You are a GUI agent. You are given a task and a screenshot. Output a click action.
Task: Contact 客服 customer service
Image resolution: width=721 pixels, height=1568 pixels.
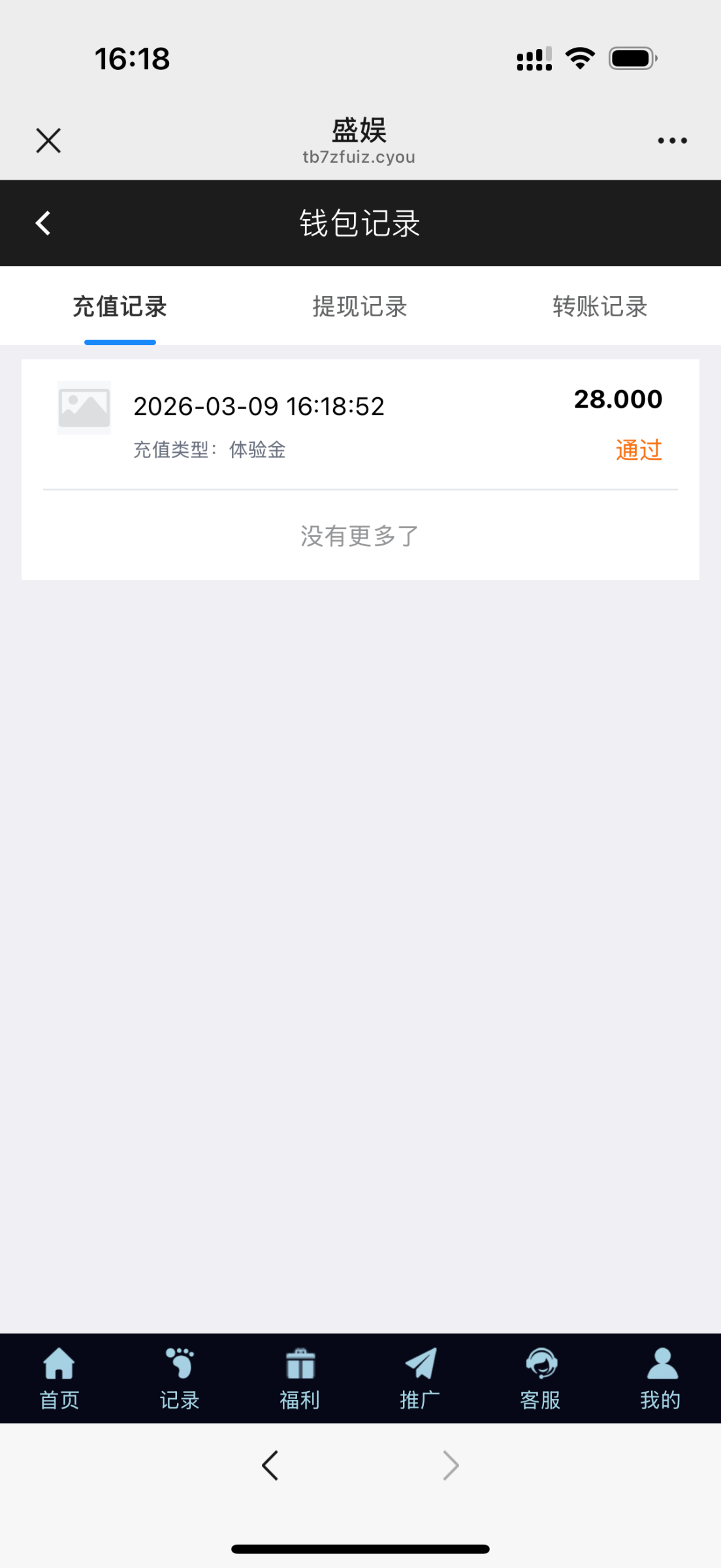540,1377
